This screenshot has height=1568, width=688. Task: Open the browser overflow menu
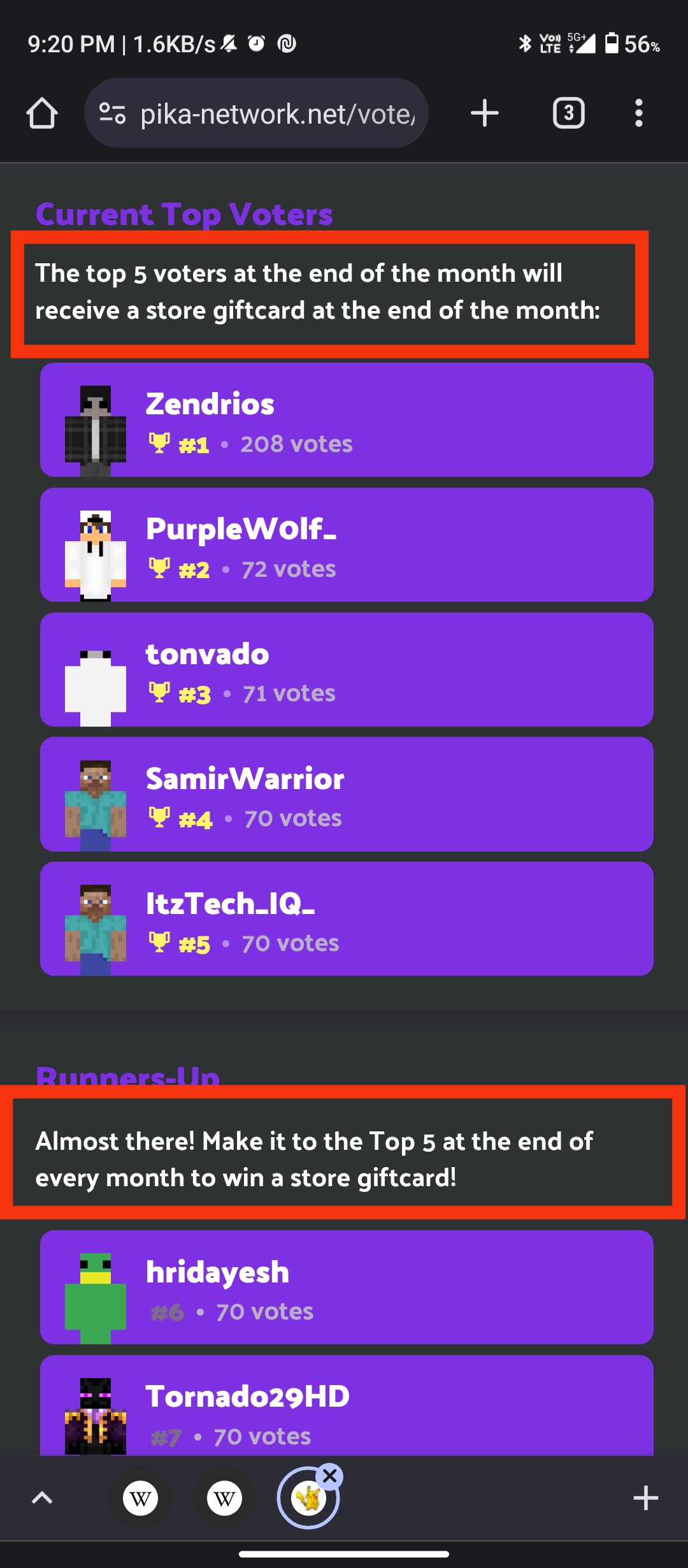pyautogui.click(x=638, y=113)
